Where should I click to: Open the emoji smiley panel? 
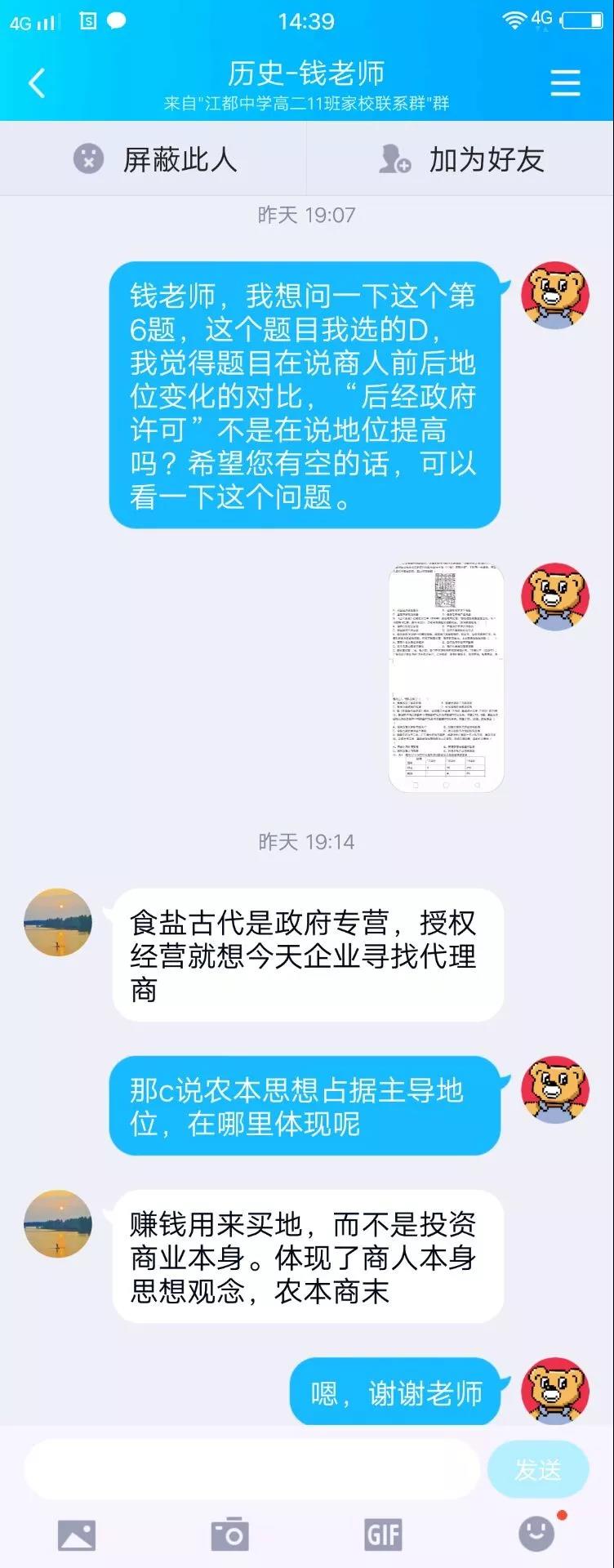(x=537, y=1534)
